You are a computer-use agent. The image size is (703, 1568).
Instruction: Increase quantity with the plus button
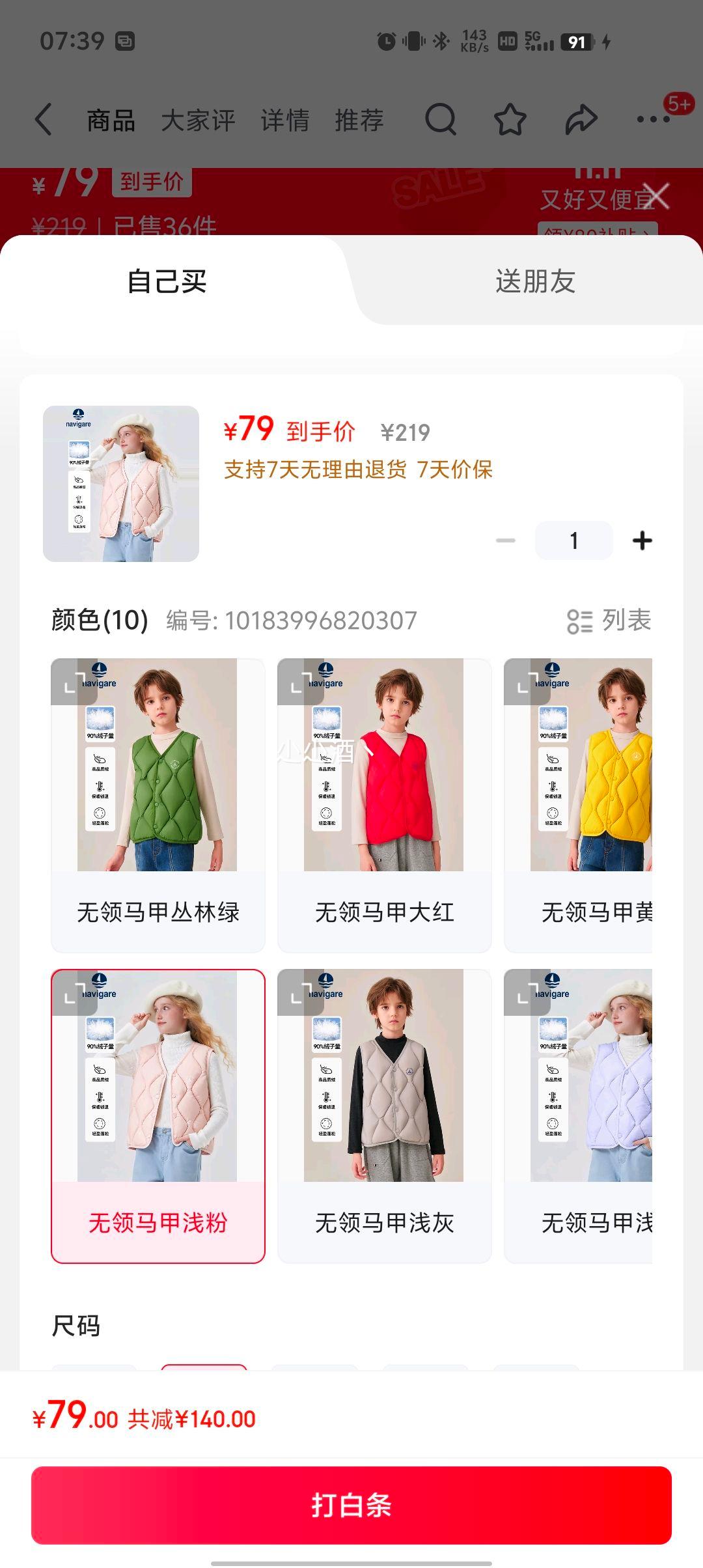(x=642, y=540)
